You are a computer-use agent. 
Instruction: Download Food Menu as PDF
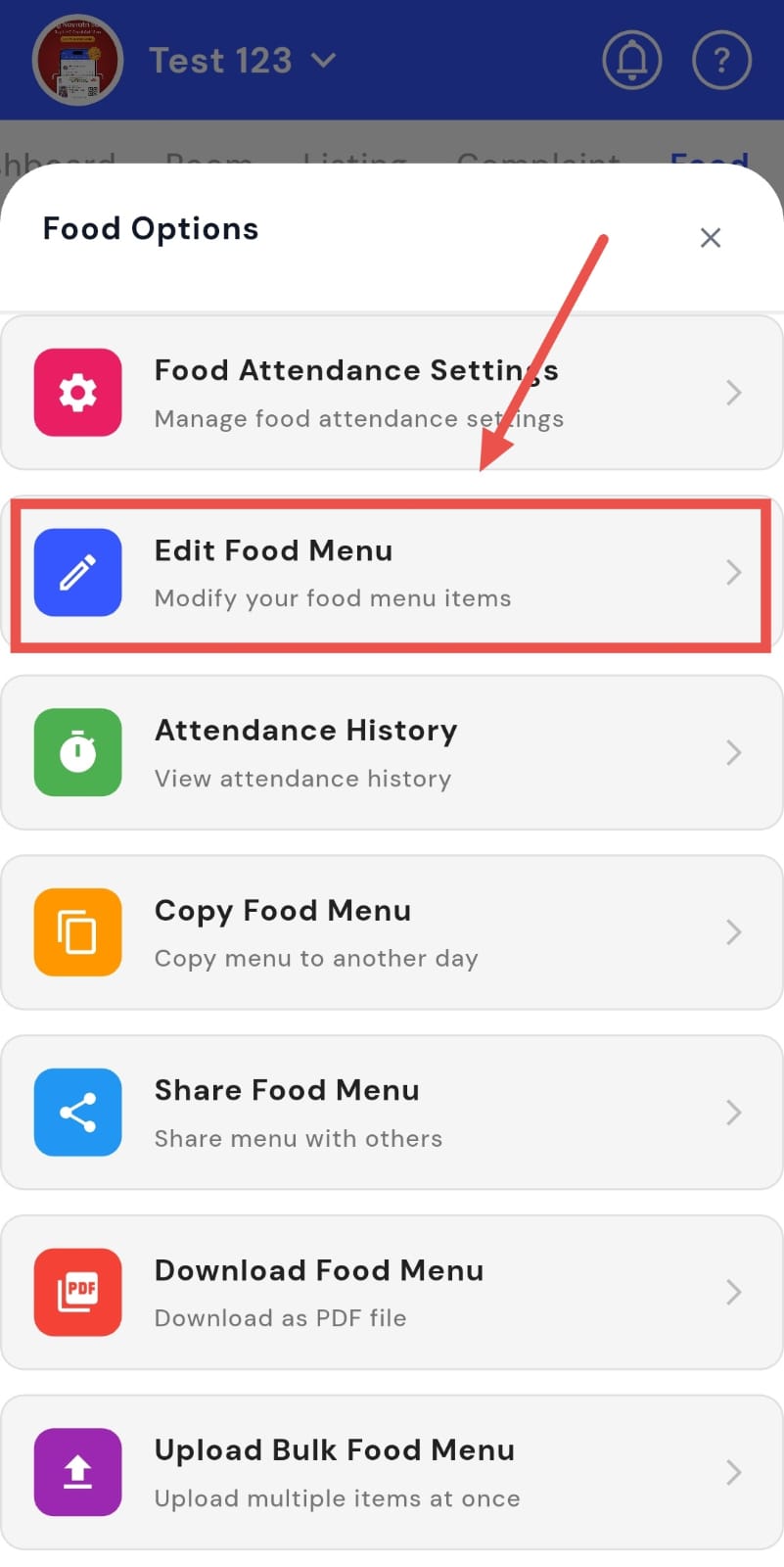[x=392, y=1292]
